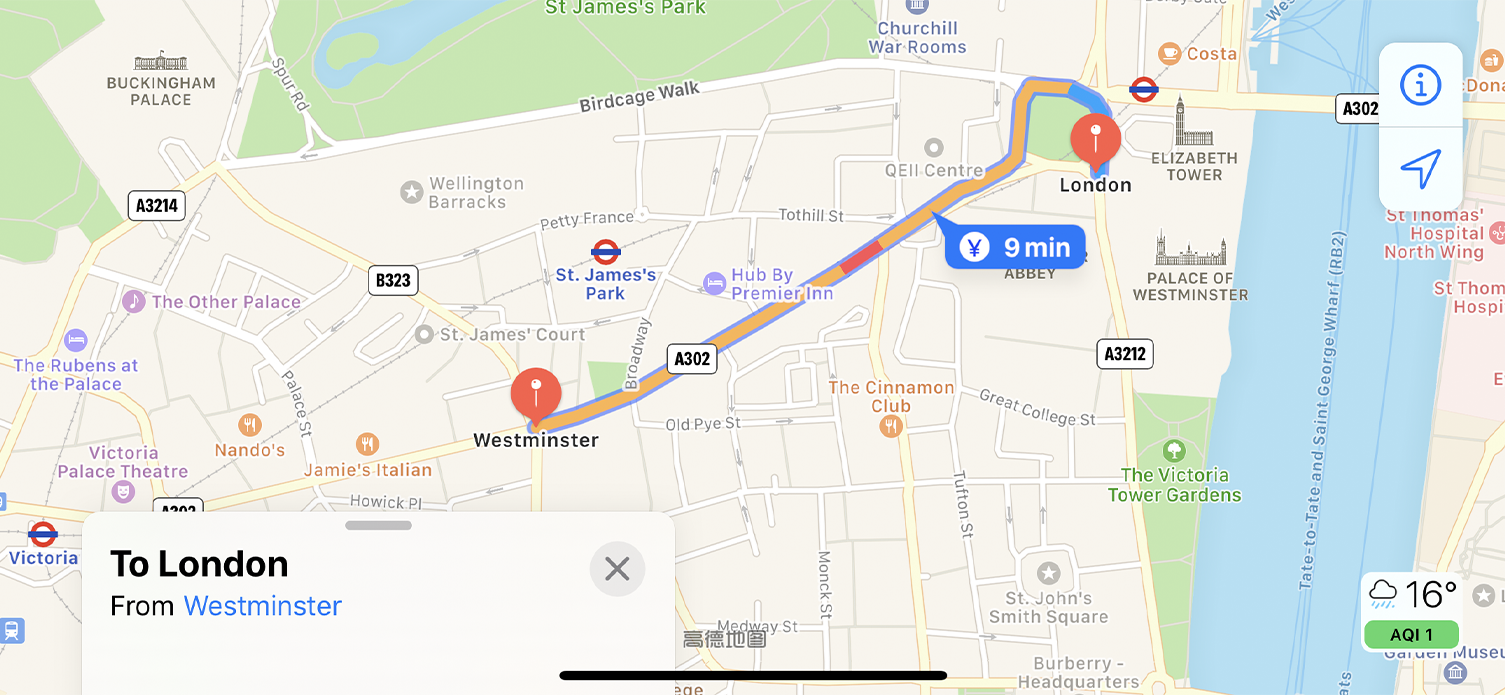Select St. James's Park tube station

pos(605,252)
